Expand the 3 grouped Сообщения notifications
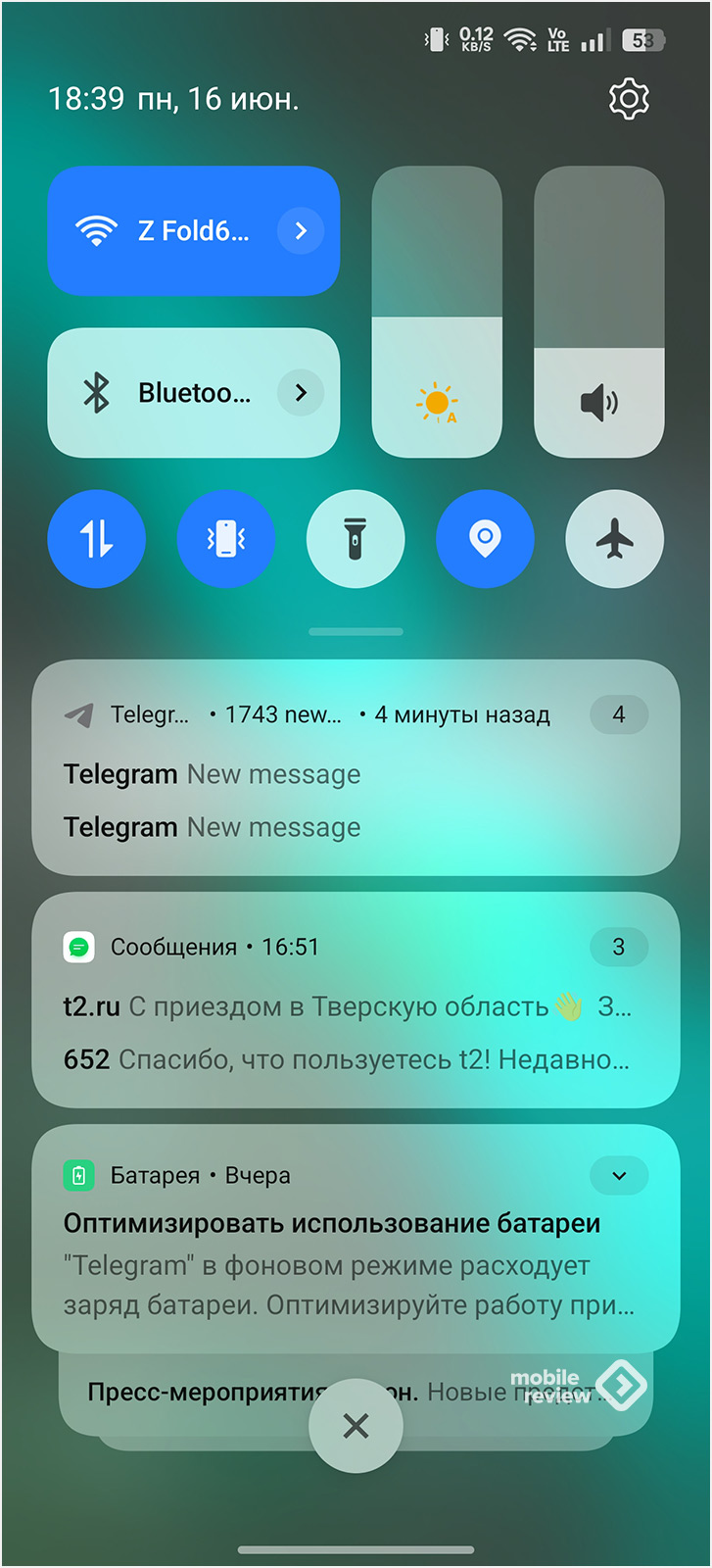Image resolution: width=712 pixels, height=1568 pixels. click(x=619, y=947)
